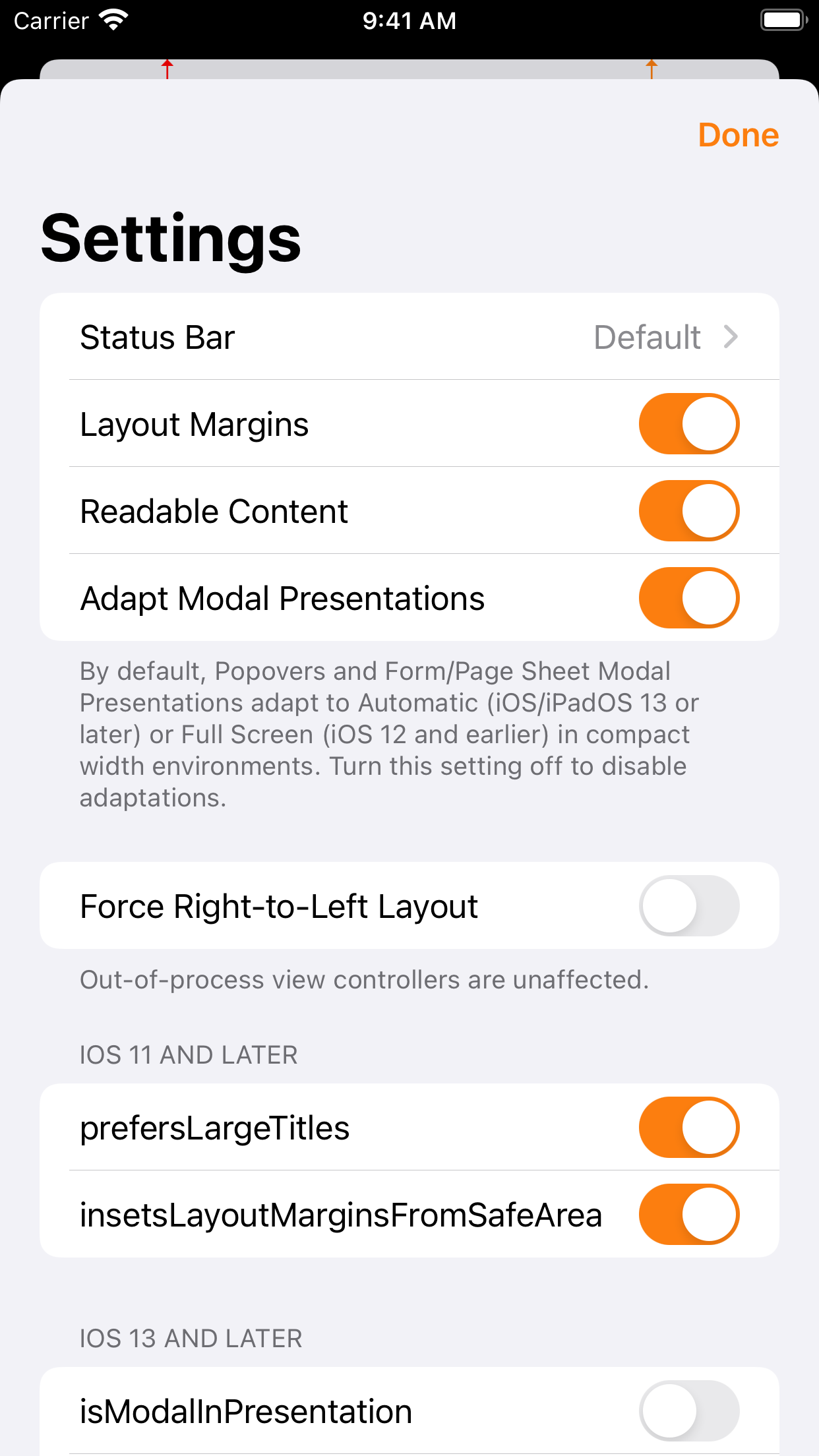
Task: Disable Readable Content
Action: coord(690,511)
